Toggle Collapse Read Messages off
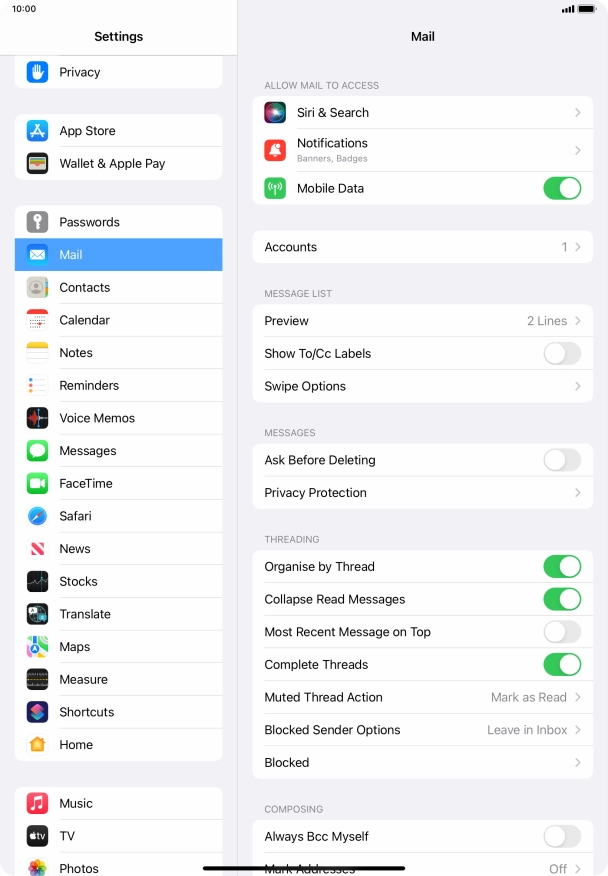This screenshot has height=876, width=608. 561,599
